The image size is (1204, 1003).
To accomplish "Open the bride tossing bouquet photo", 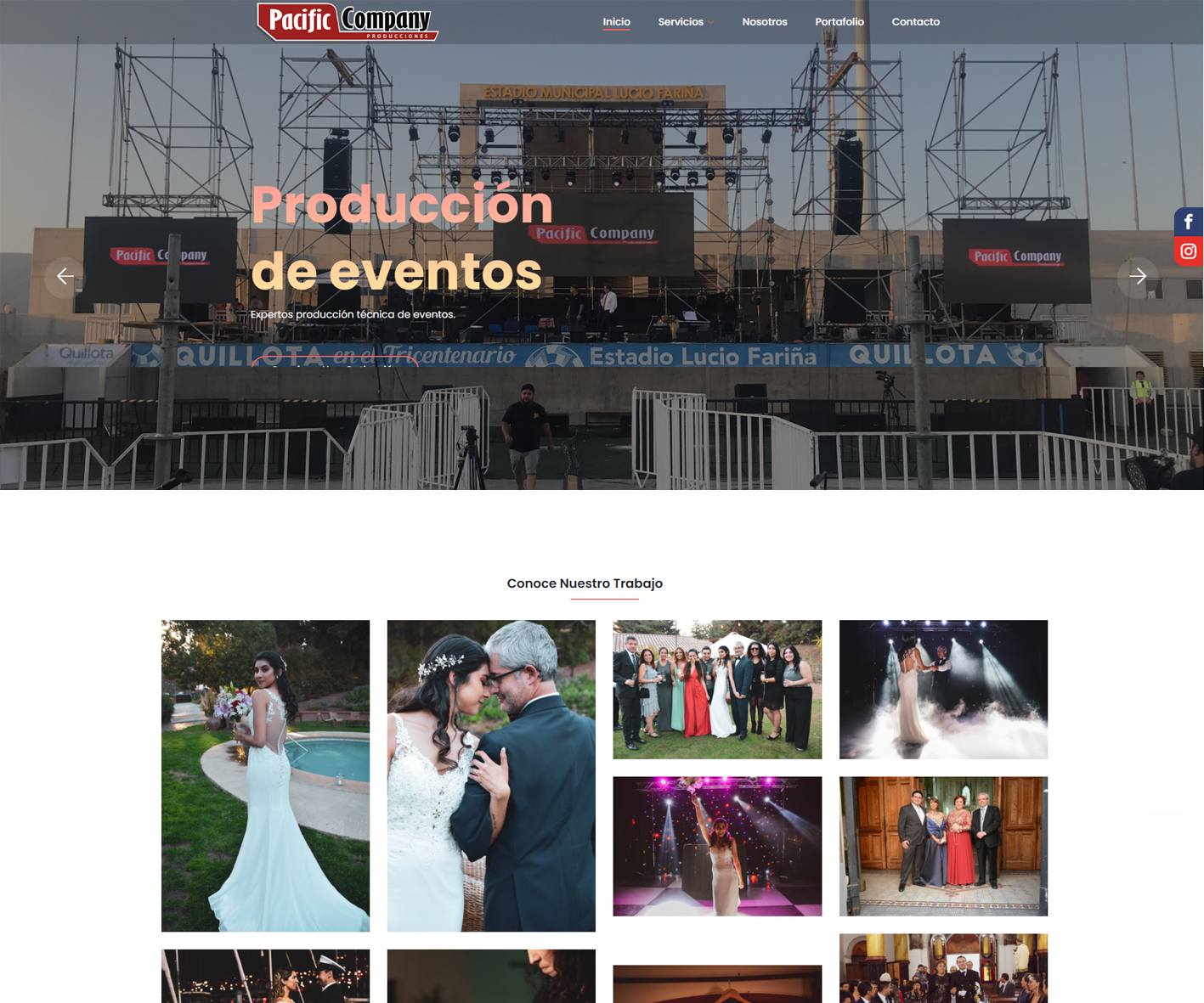I will click(717, 846).
